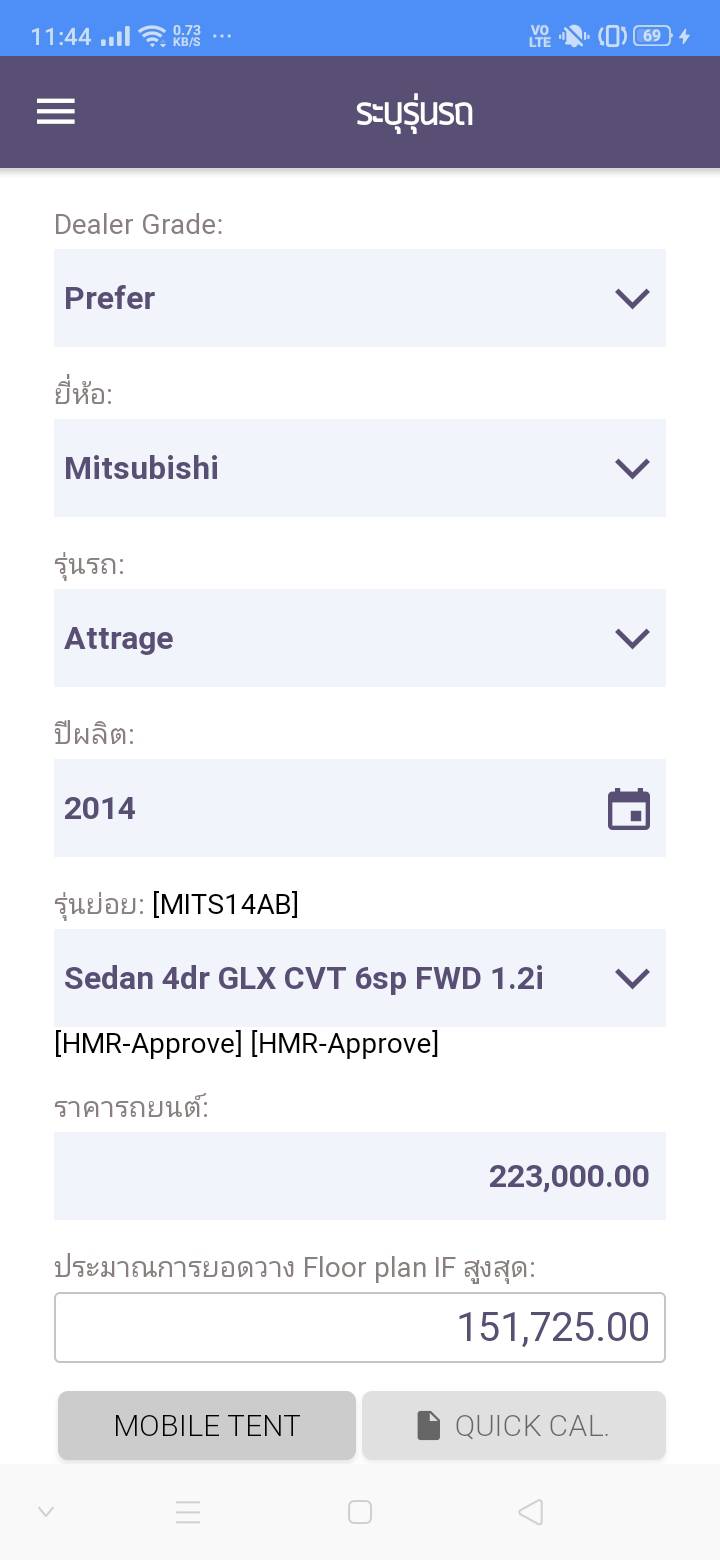Open the year picker showing 2014
This screenshot has height=1560, width=720.
pos(359,808)
